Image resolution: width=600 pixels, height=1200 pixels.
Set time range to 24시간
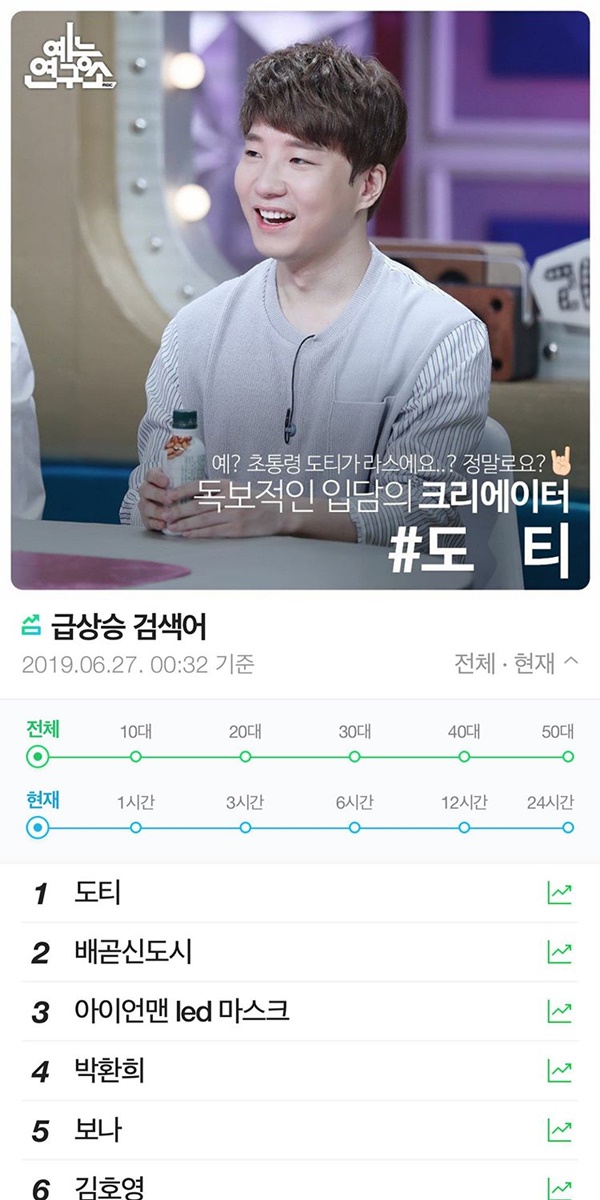(568, 827)
